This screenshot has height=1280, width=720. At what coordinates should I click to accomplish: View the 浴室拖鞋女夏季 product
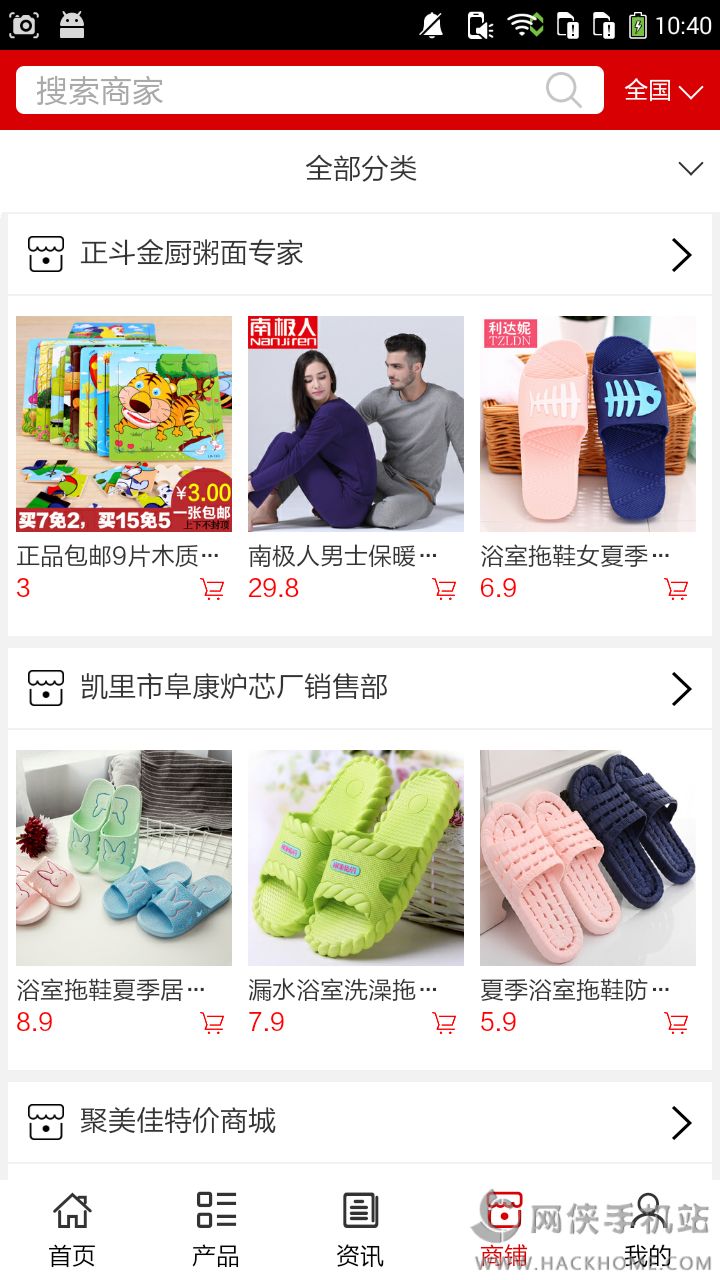(x=588, y=424)
